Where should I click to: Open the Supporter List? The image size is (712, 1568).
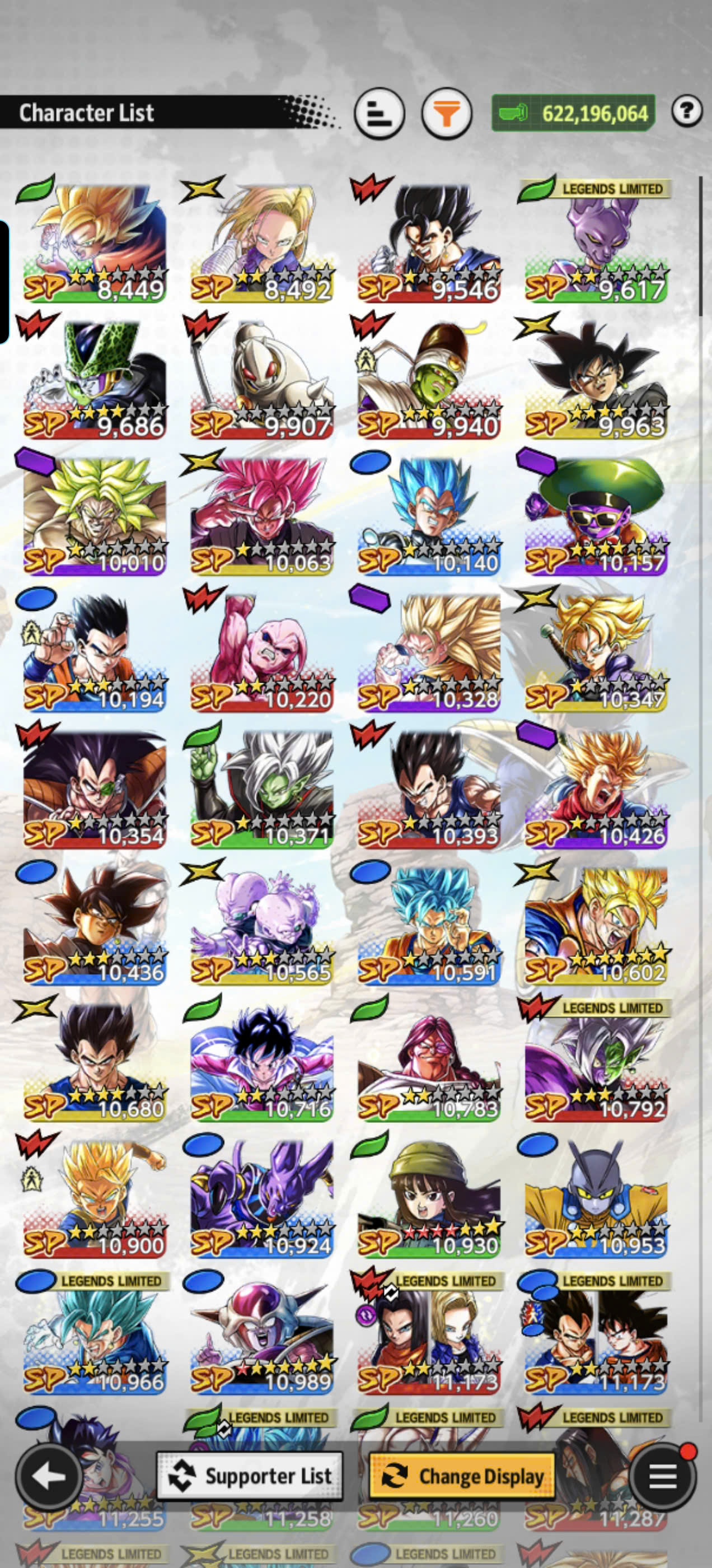pos(250,1476)
